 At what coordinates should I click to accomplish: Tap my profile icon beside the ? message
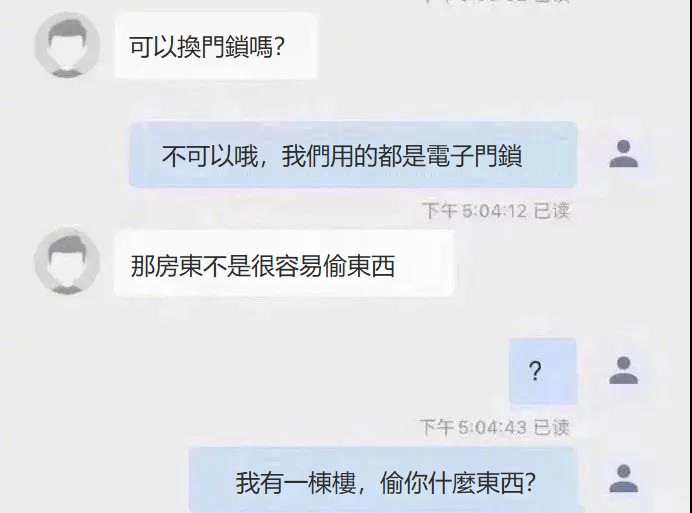click(x=624, y=370)
